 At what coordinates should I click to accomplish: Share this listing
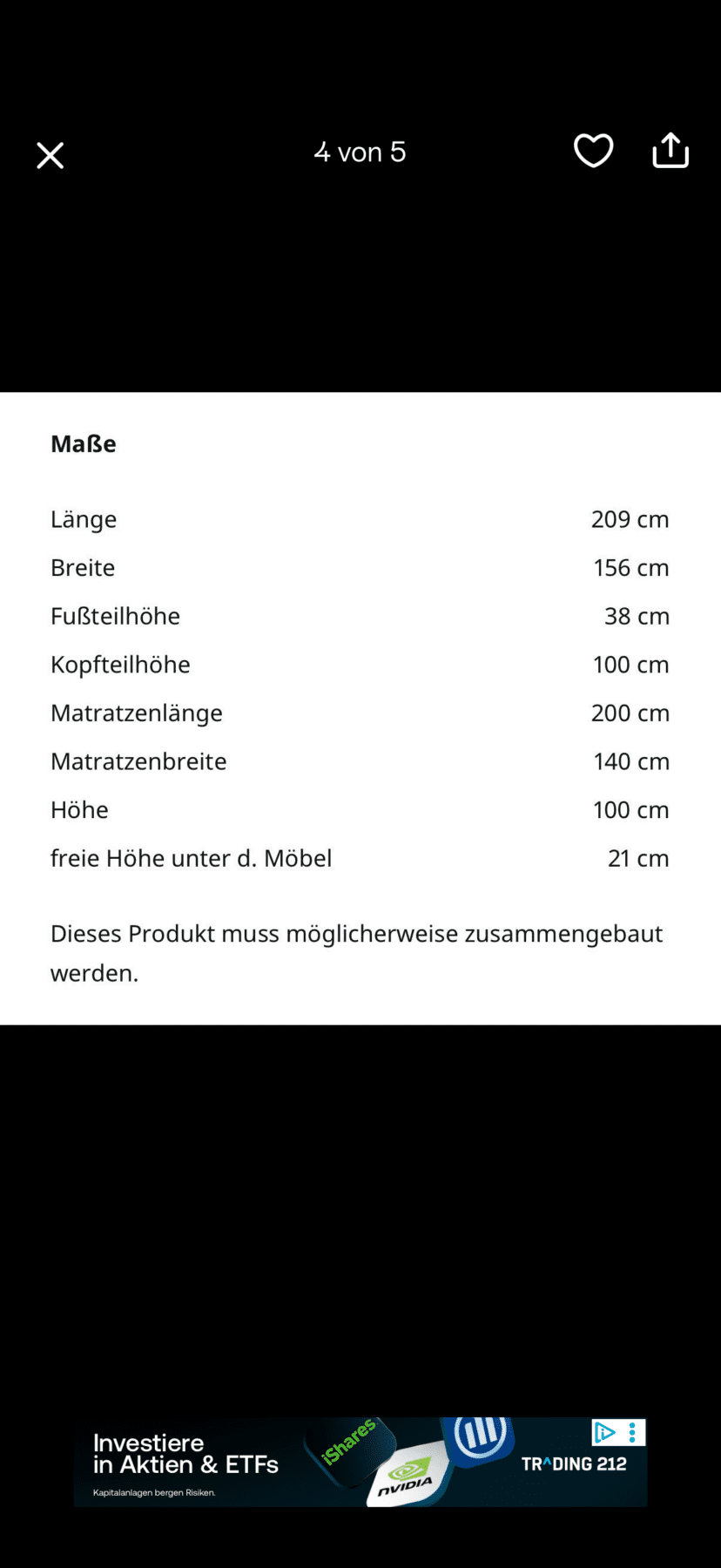click(670, 151)
